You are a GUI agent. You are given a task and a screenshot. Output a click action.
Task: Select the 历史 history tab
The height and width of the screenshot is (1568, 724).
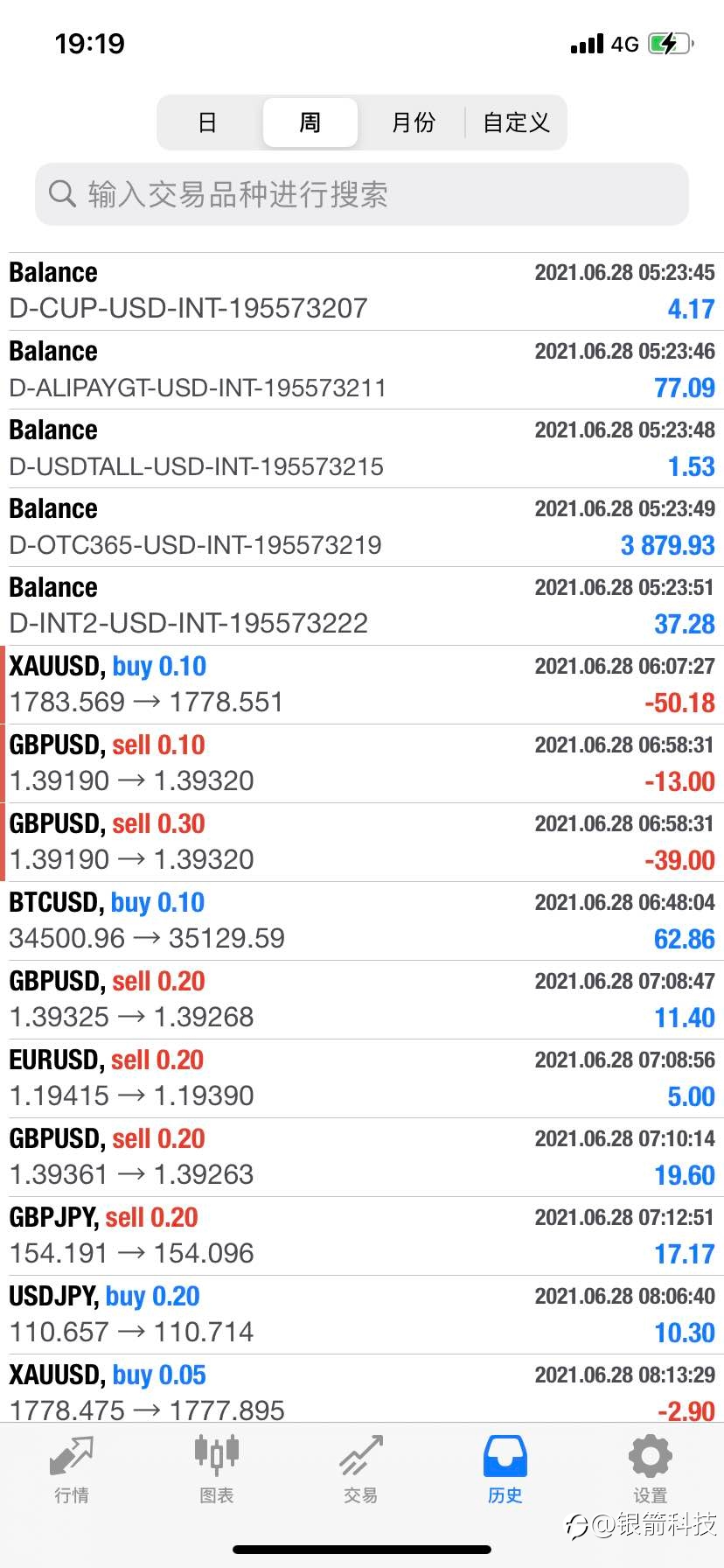pos(505,1471)
